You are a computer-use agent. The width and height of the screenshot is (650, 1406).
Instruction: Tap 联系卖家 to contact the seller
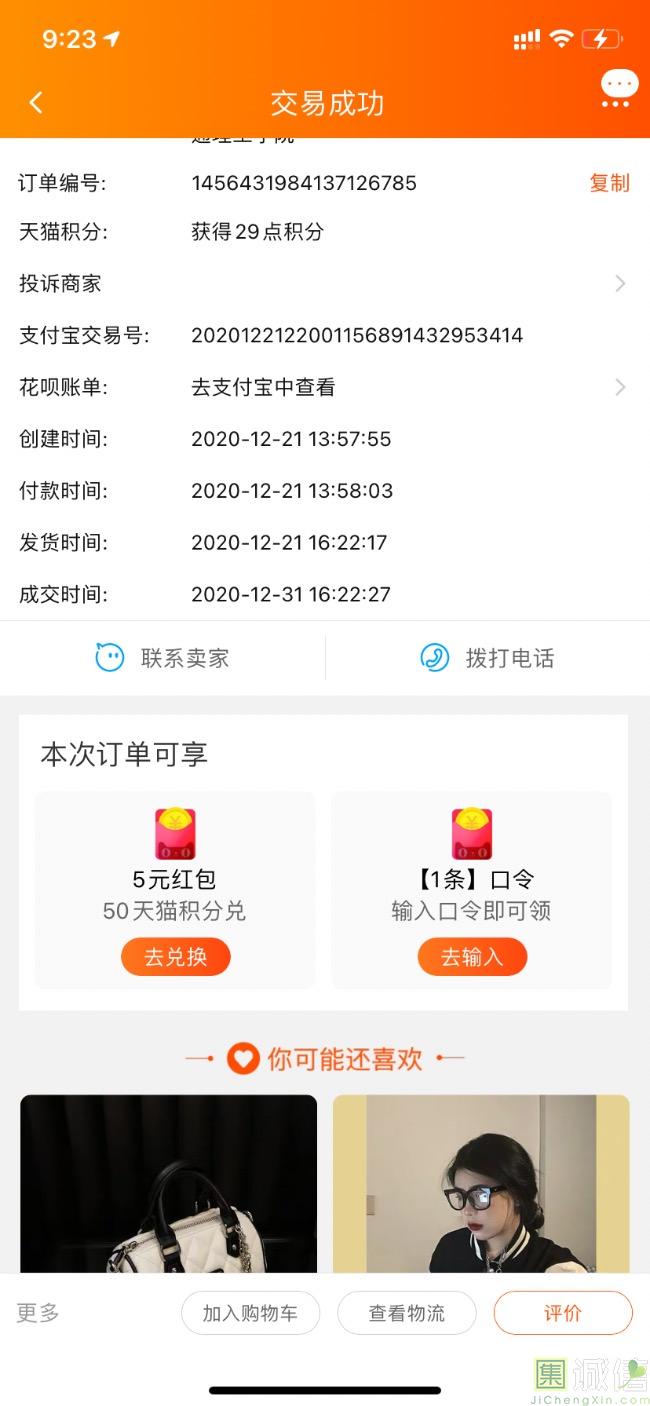(x=163, y=658)
